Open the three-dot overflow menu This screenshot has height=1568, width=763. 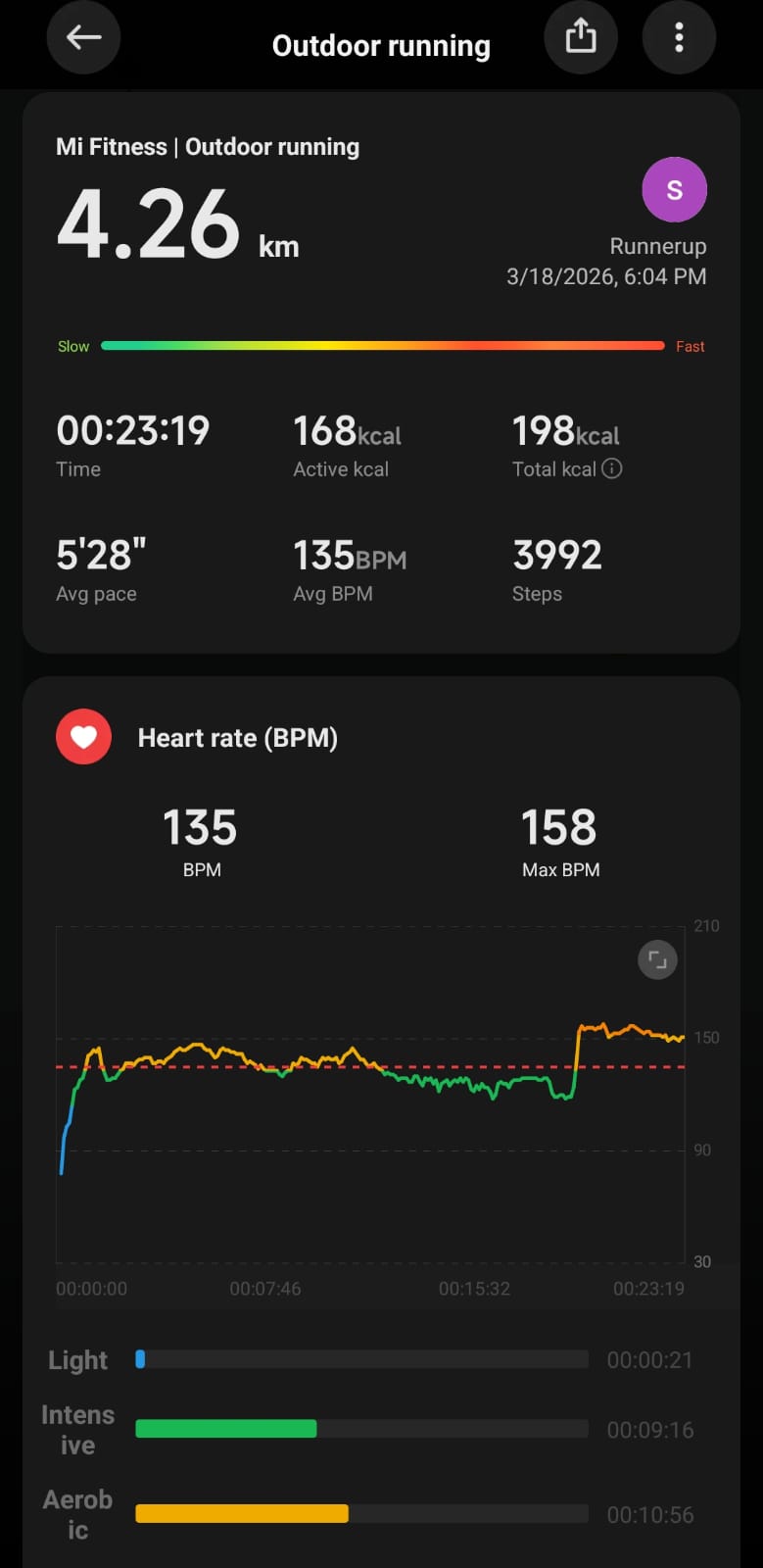pos(679,36)
